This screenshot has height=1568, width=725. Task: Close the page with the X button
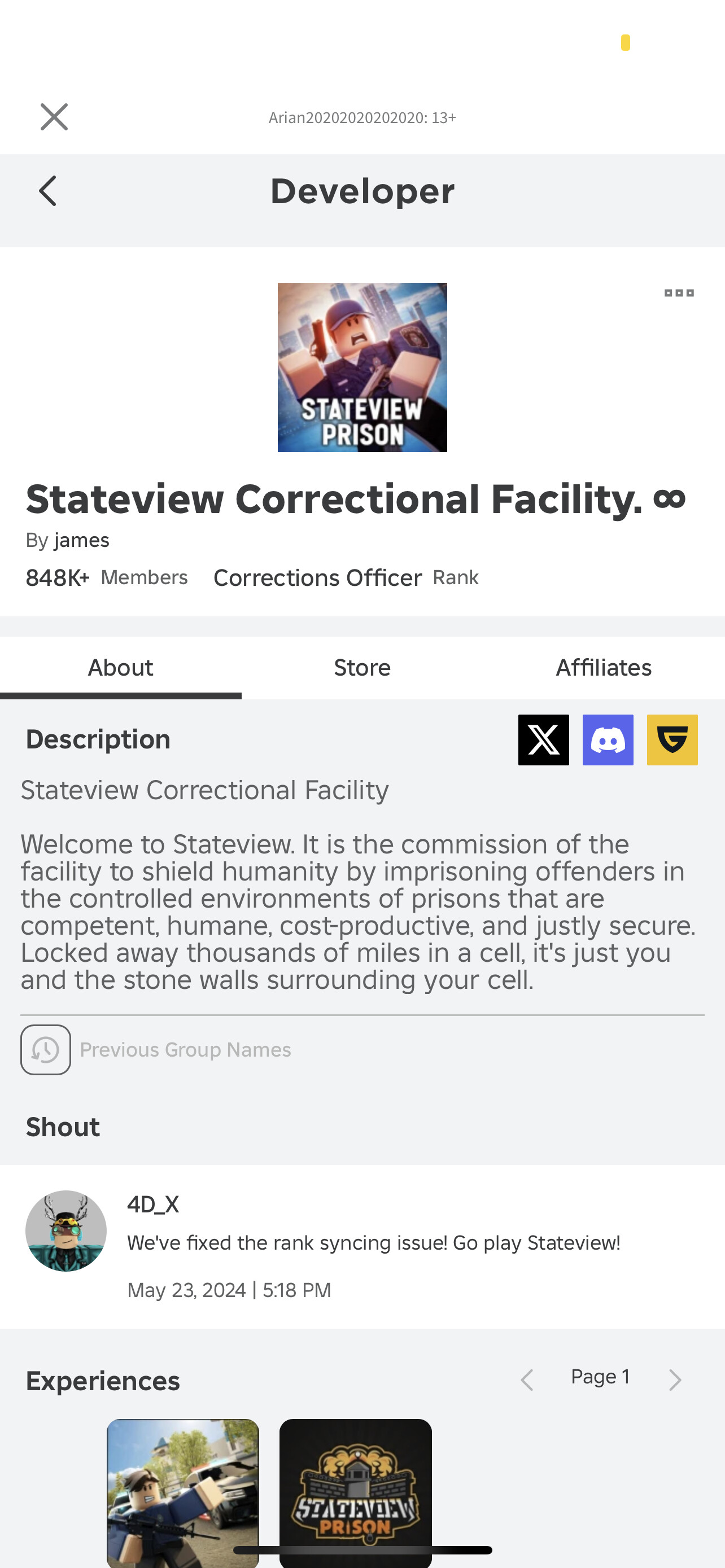click(54, 117)
